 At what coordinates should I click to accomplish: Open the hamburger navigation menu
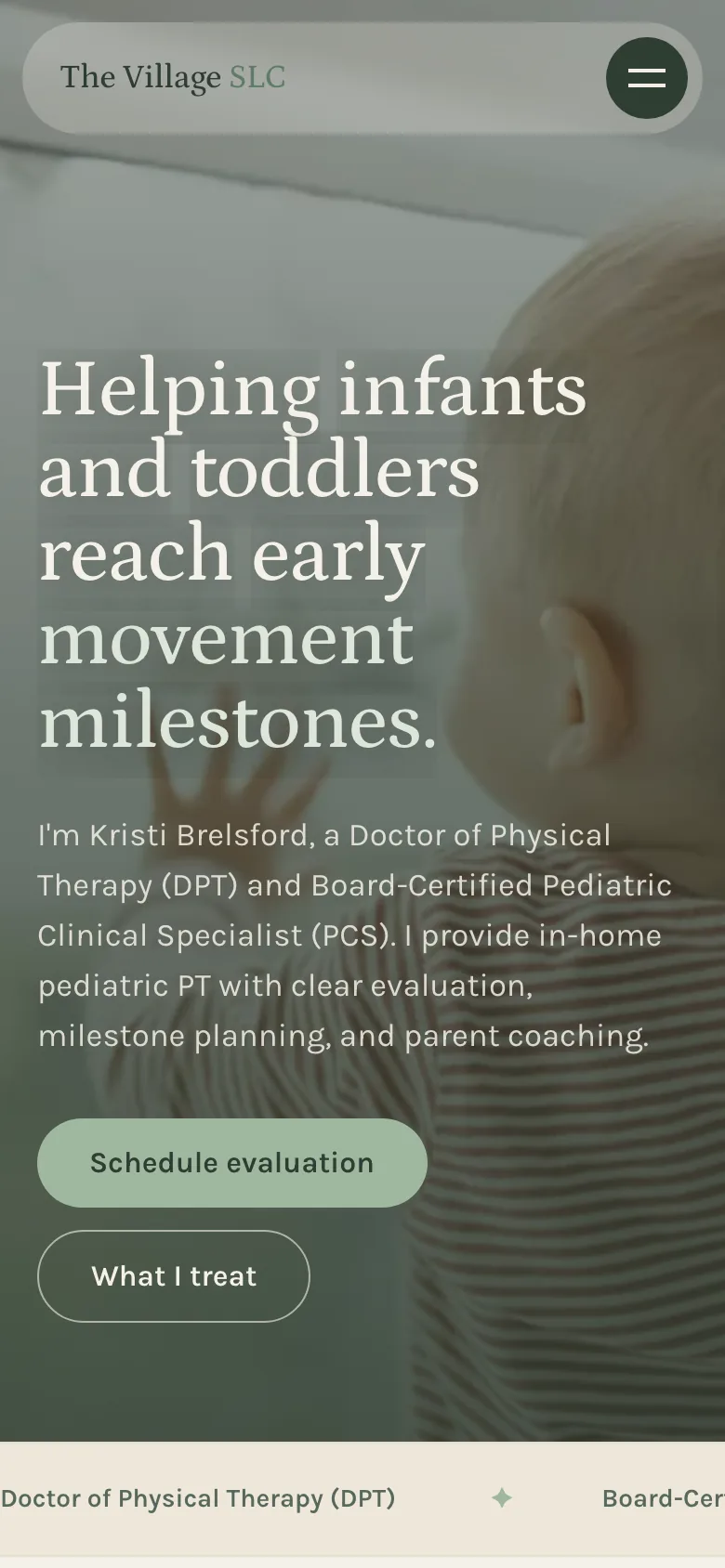coord(647,78)
